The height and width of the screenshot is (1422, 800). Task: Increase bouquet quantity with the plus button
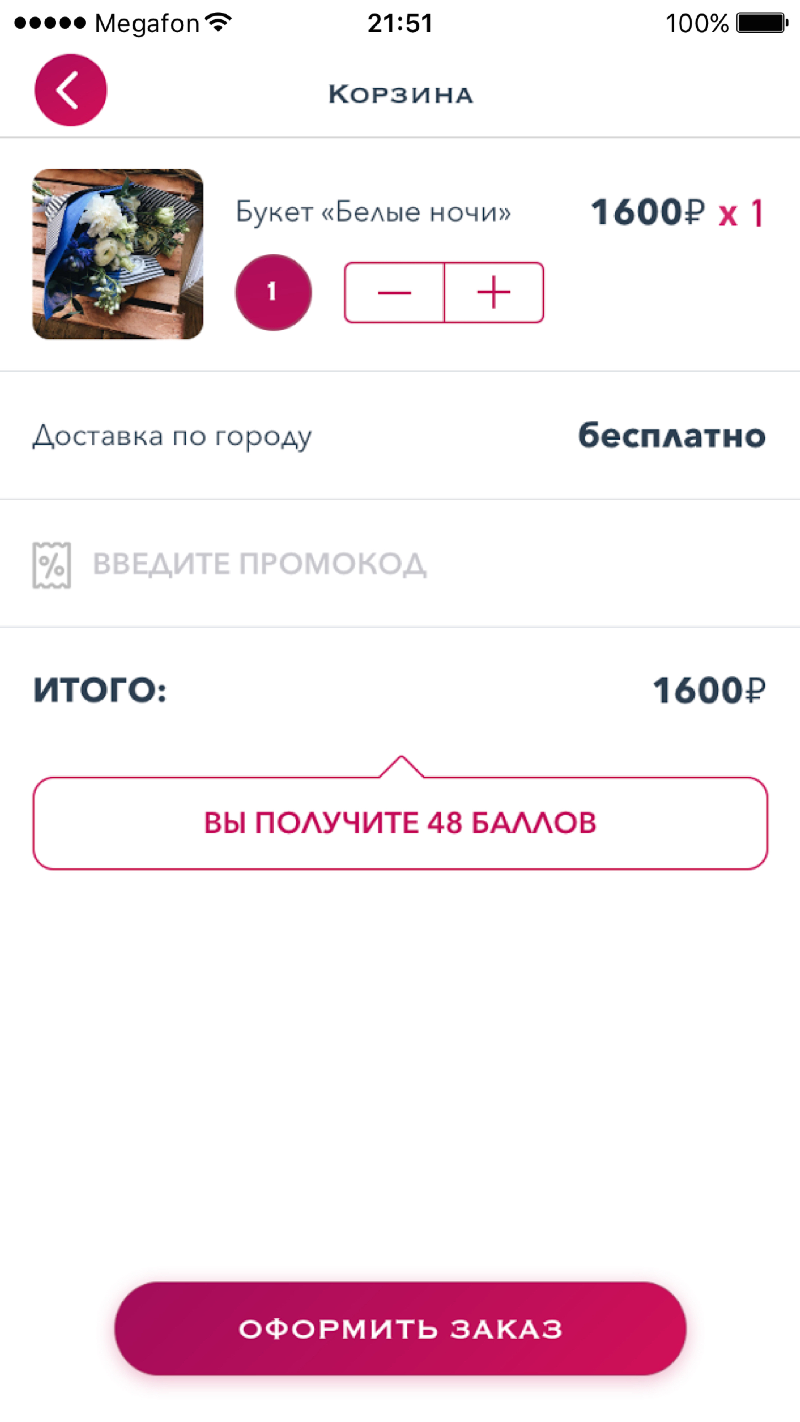[494, 293]
